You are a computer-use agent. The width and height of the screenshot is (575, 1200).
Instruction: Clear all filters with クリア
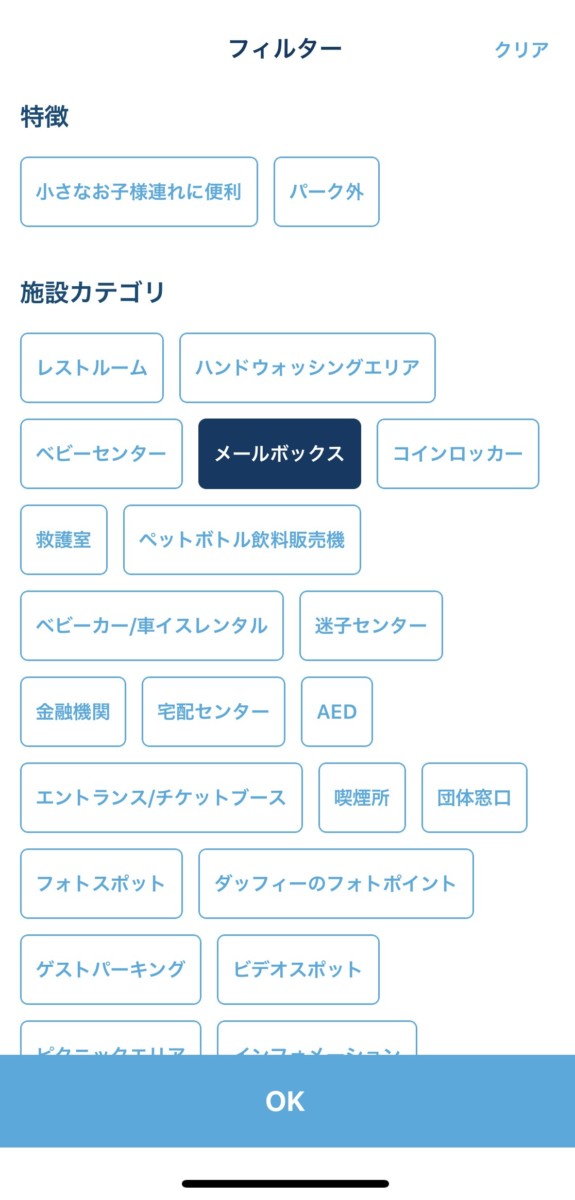point(521,50)
